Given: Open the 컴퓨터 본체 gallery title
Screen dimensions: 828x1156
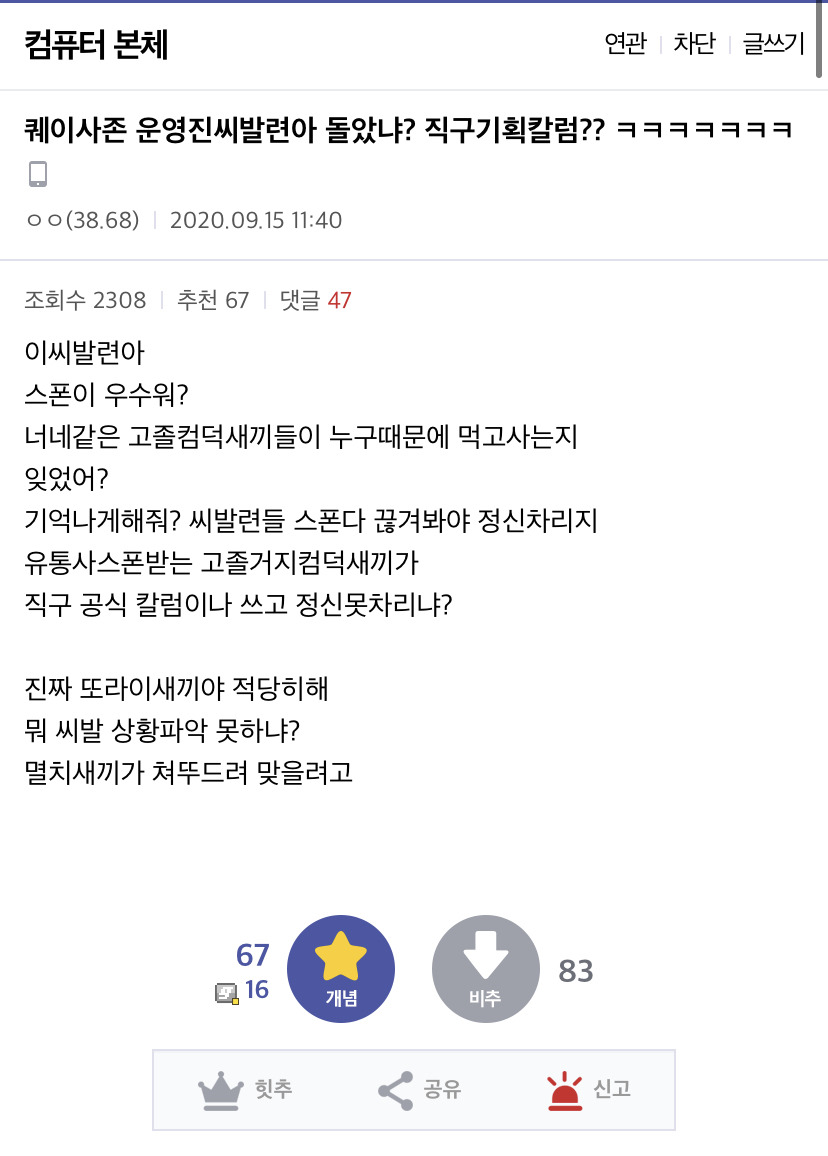Looking at the screenshot, I should [x=97, y=45].
